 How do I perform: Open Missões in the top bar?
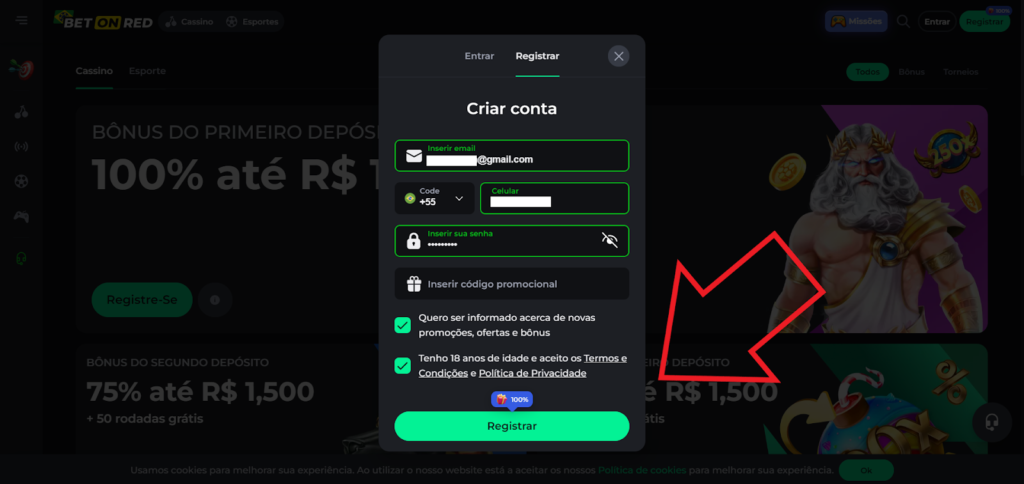[x=856, y=21]
